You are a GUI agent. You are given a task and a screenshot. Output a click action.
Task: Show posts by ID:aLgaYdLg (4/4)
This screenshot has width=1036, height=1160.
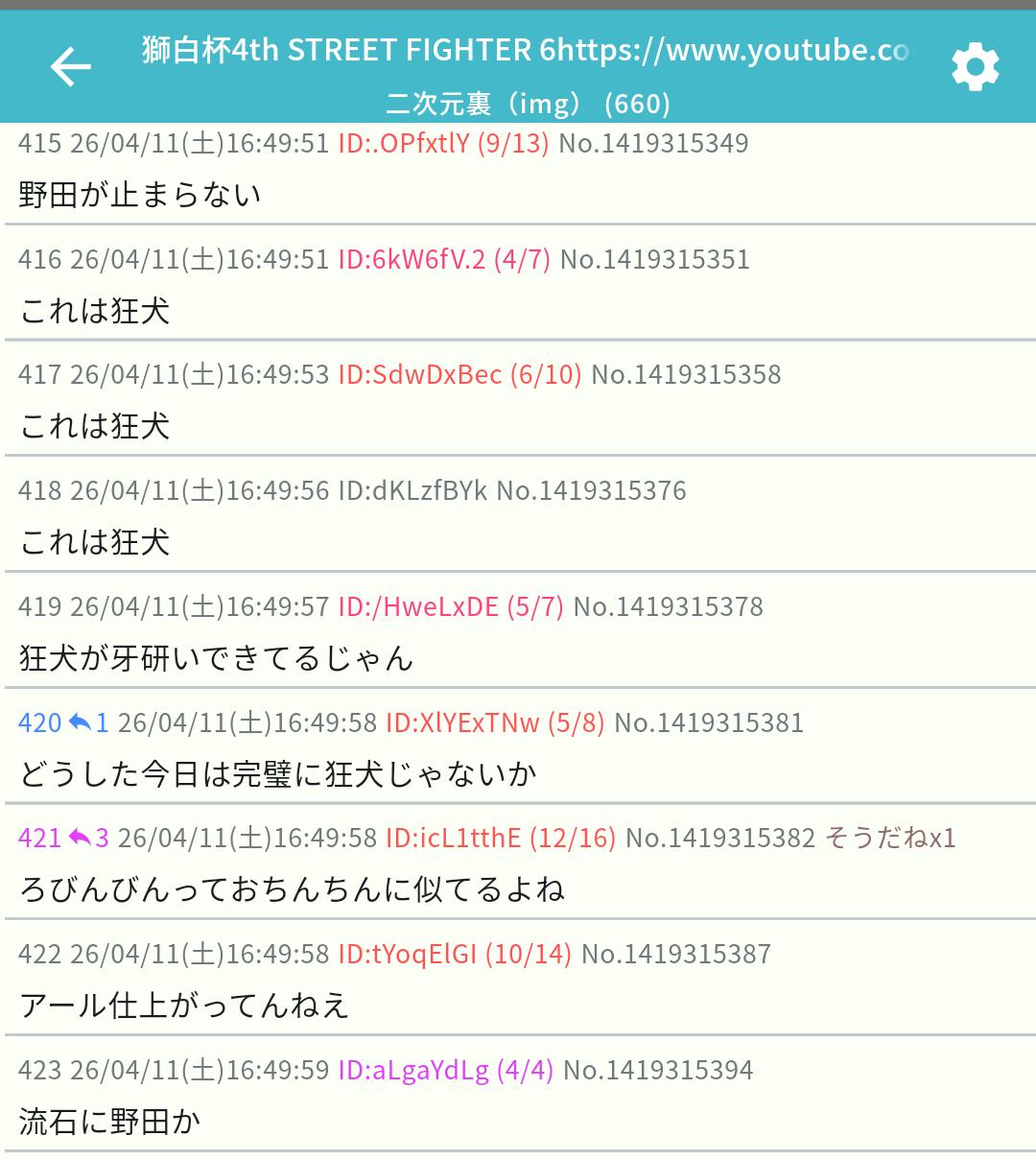coord(445,1070)
